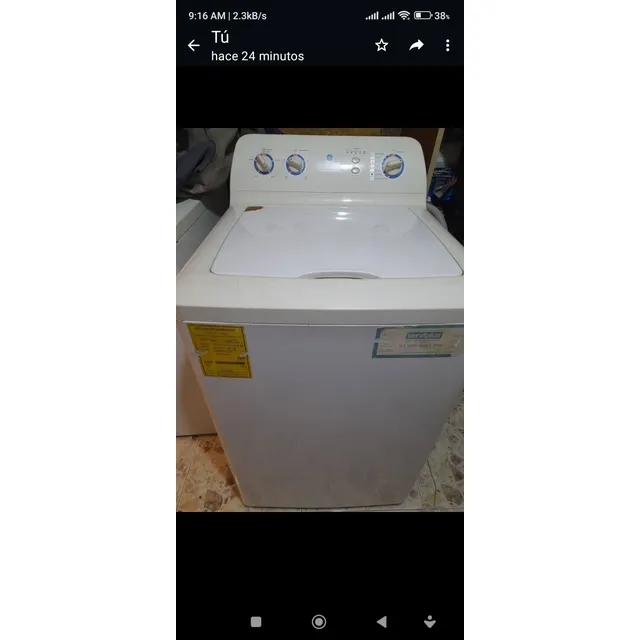Go back using the top-left arrow

(194, 46)
